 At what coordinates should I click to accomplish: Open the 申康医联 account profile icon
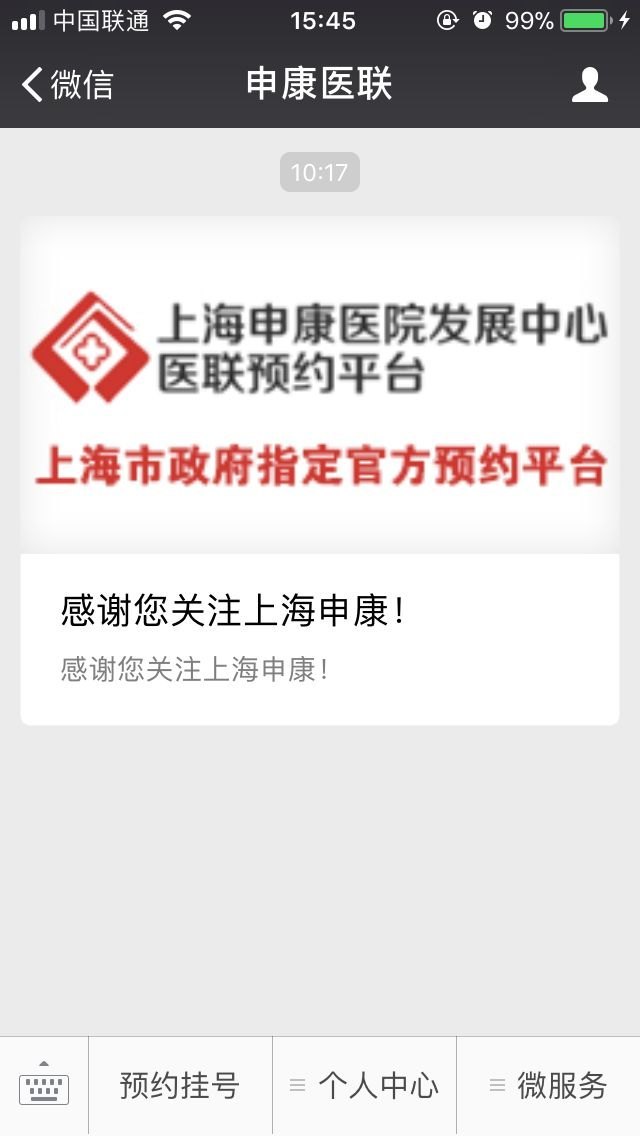click(589, 85)
